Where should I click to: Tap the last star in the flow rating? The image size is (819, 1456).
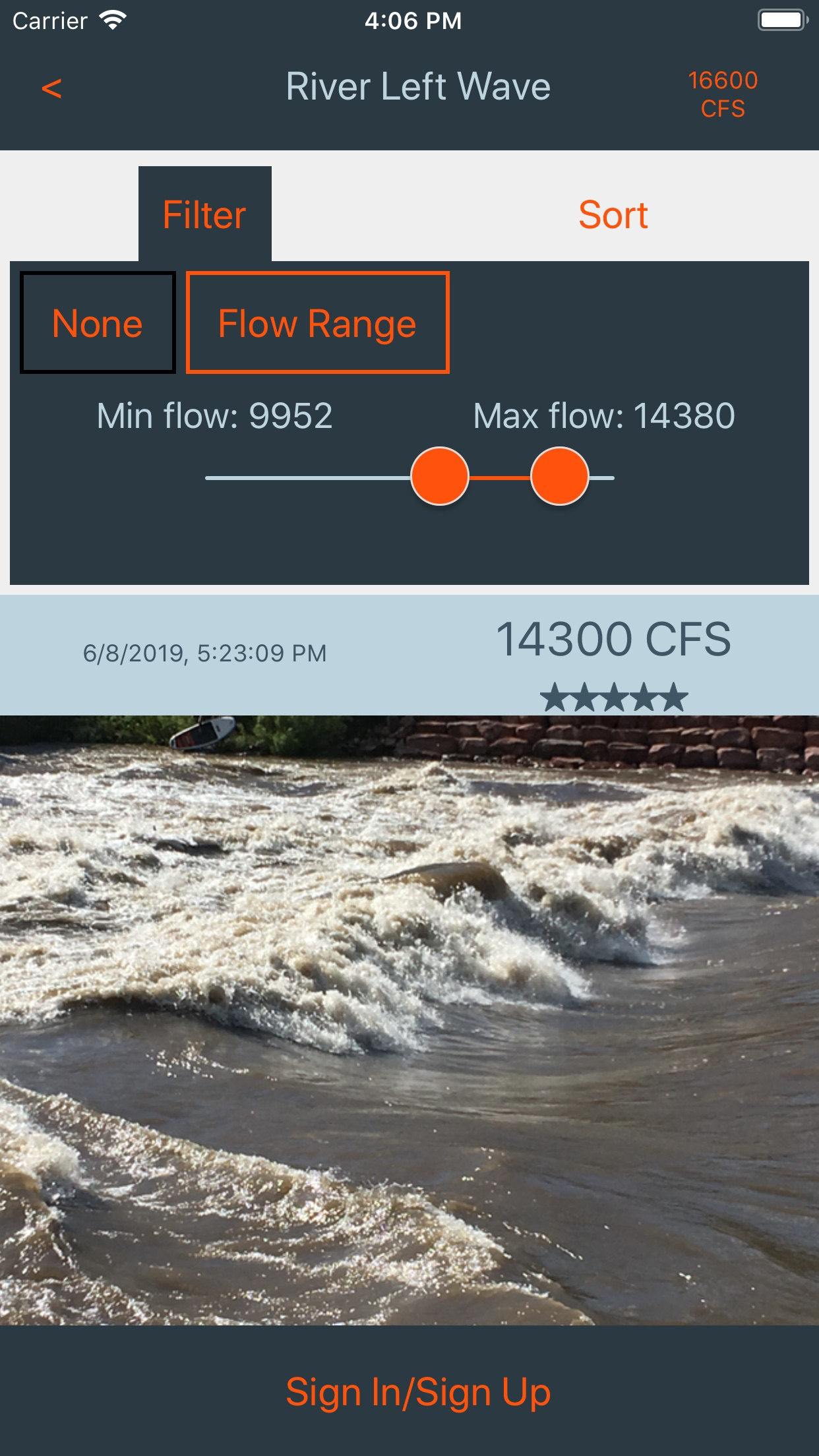pyautogui.click(x=674, y=694)
